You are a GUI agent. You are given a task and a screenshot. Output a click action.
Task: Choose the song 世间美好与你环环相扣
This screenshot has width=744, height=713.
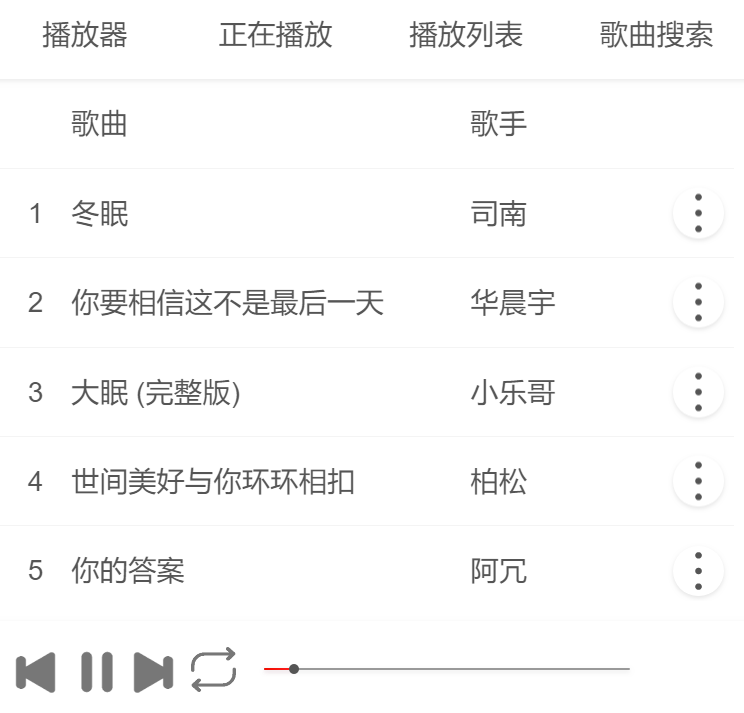pyautogui.click(x=213, y=481)
